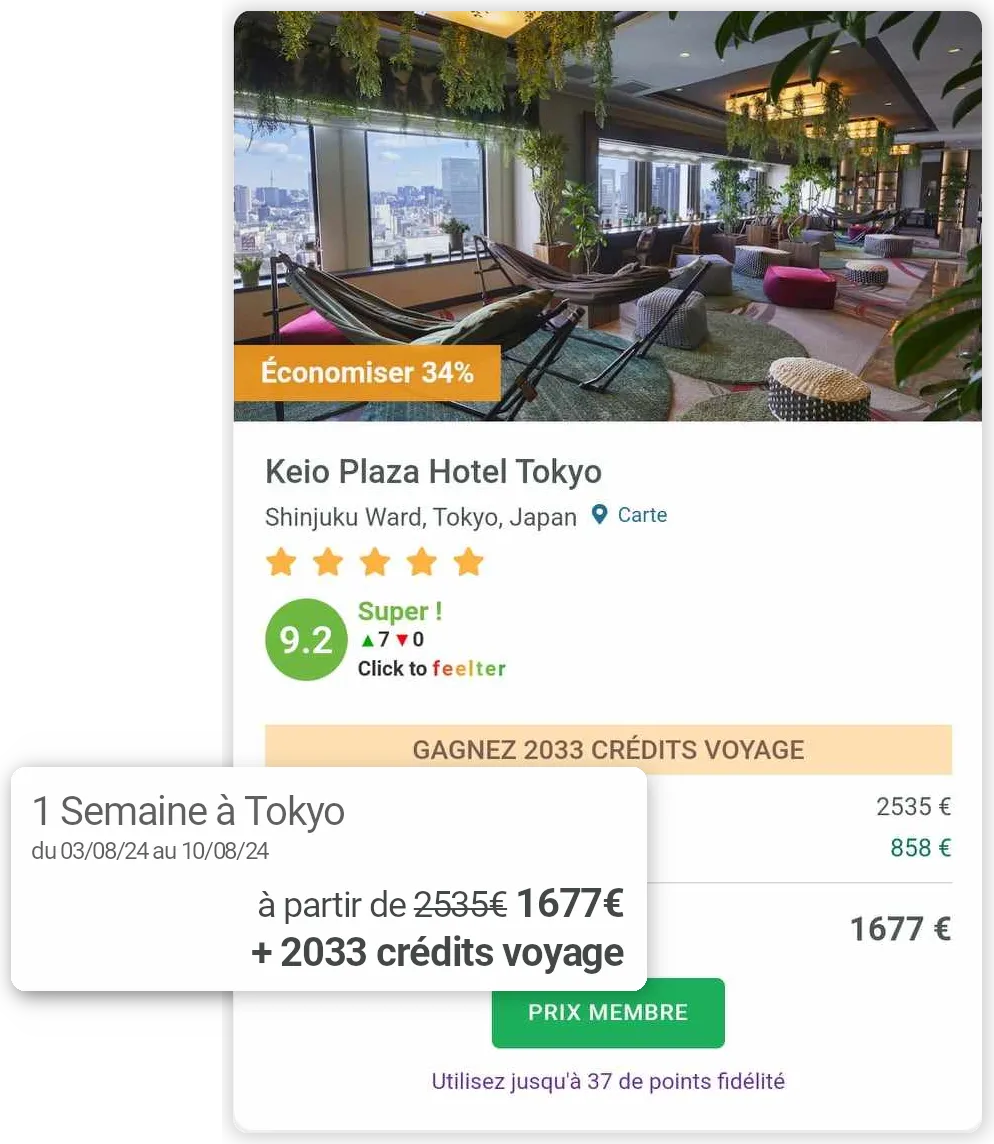
Task: Click the green 9.2 rating badge
Action: (x=306, y=639)
